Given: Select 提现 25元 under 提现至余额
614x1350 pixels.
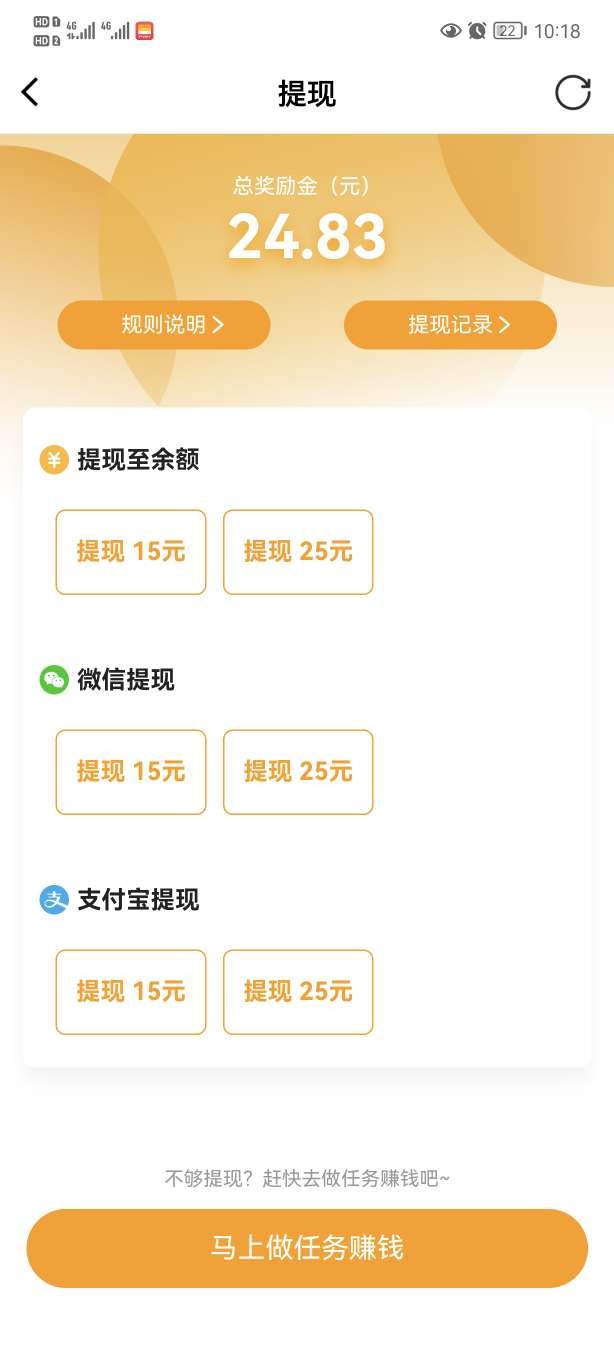Looking at the screenshot, I should click(298, 552).
